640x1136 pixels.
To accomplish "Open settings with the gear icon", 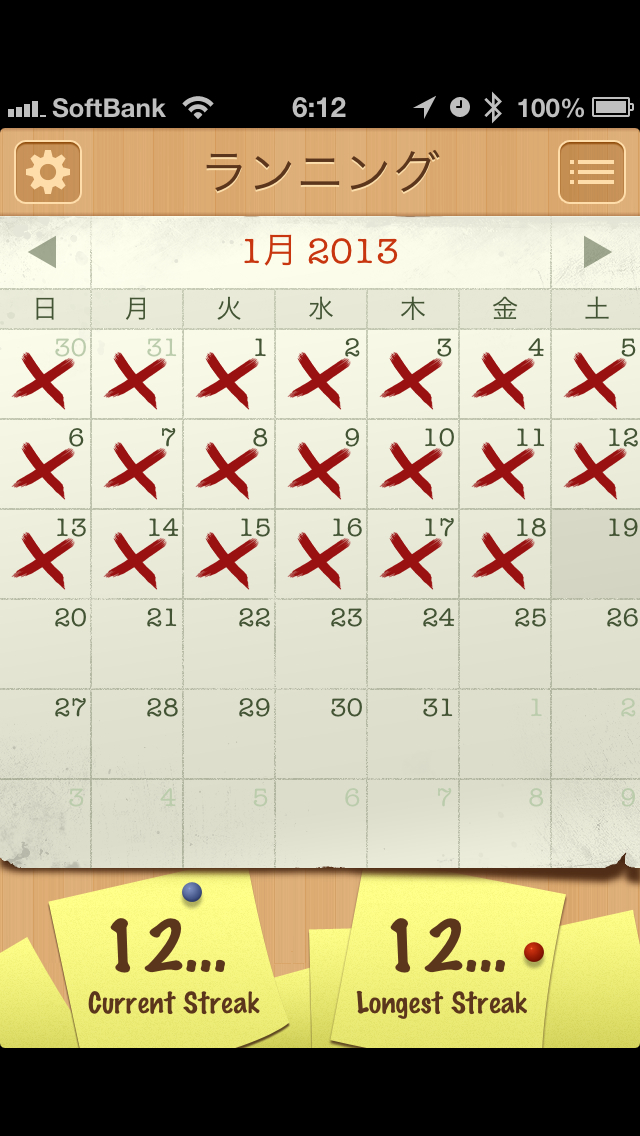I will click(x=48, y=172).
